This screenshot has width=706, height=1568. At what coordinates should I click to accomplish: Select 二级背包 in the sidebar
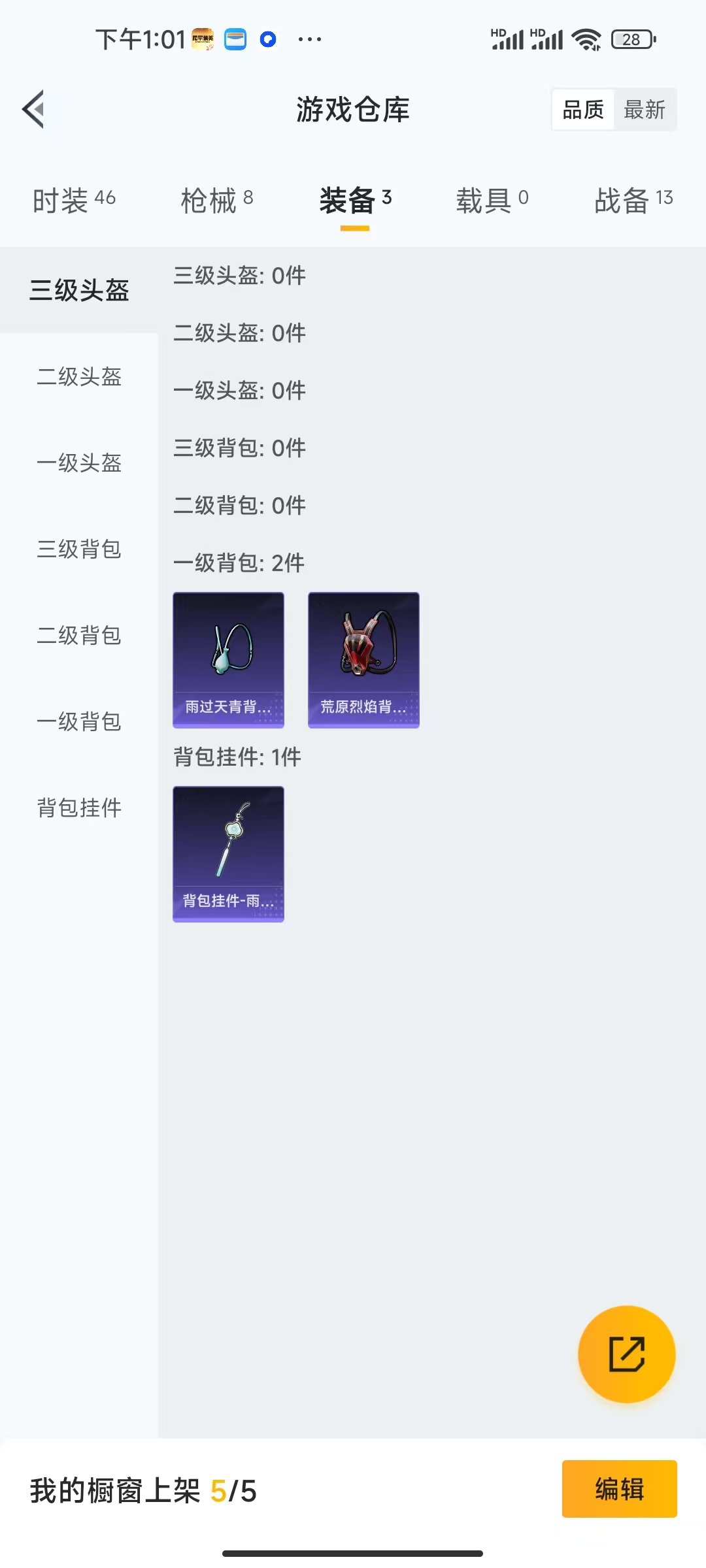point(79,636)
